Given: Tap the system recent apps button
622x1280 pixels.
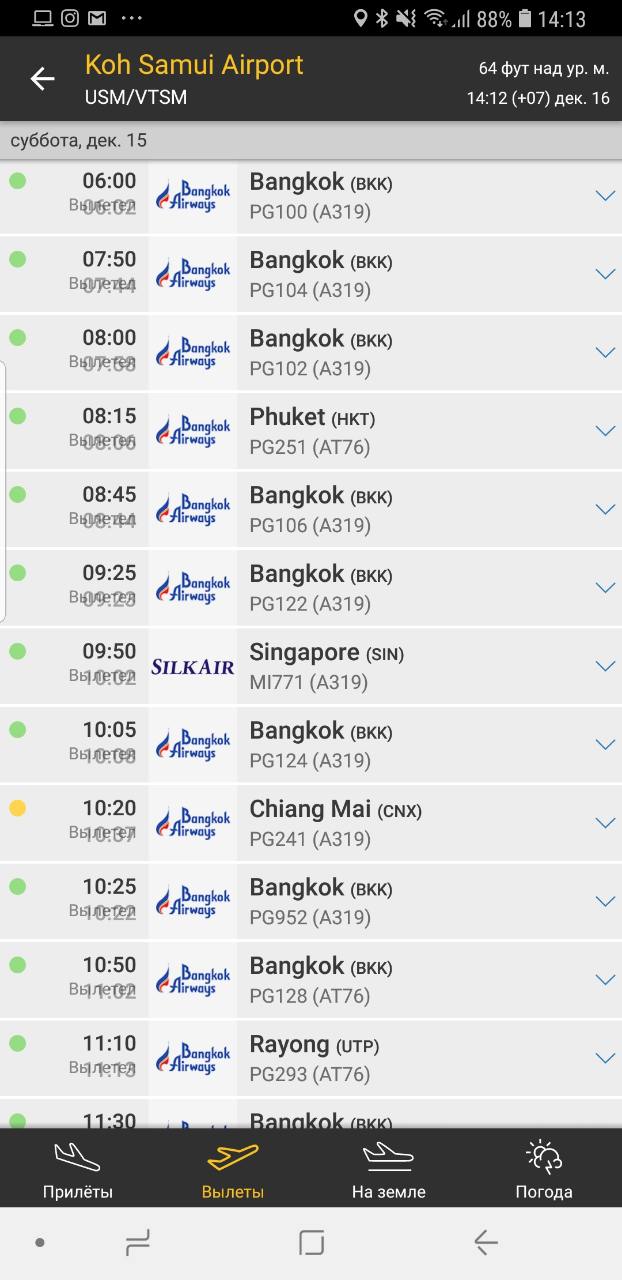Looking at the screenshot, I should (137, 1243).
